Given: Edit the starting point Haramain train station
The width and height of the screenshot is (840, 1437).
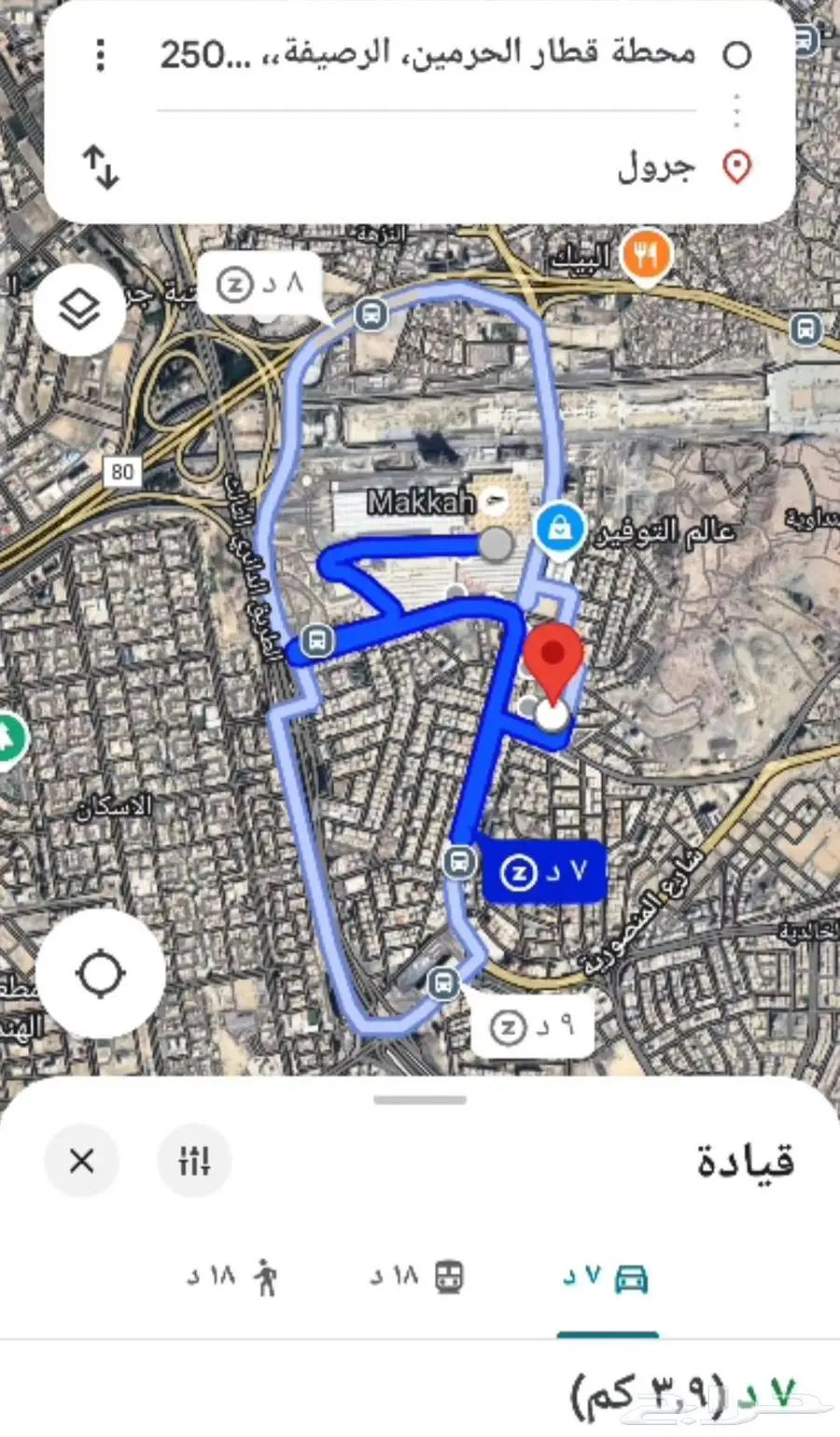Looking at the screenshot, I should tap(427, 54).
